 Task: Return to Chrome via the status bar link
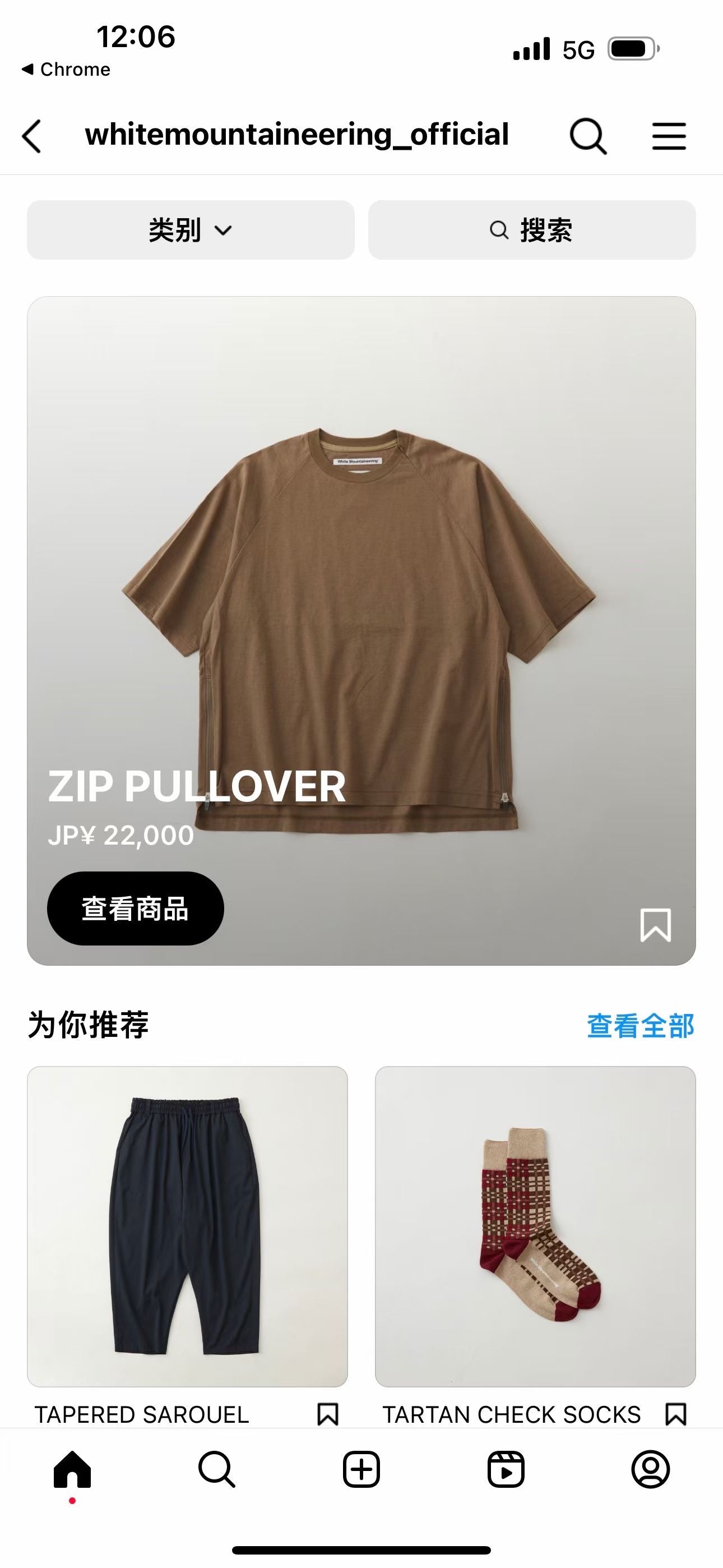tap(66, 70)
